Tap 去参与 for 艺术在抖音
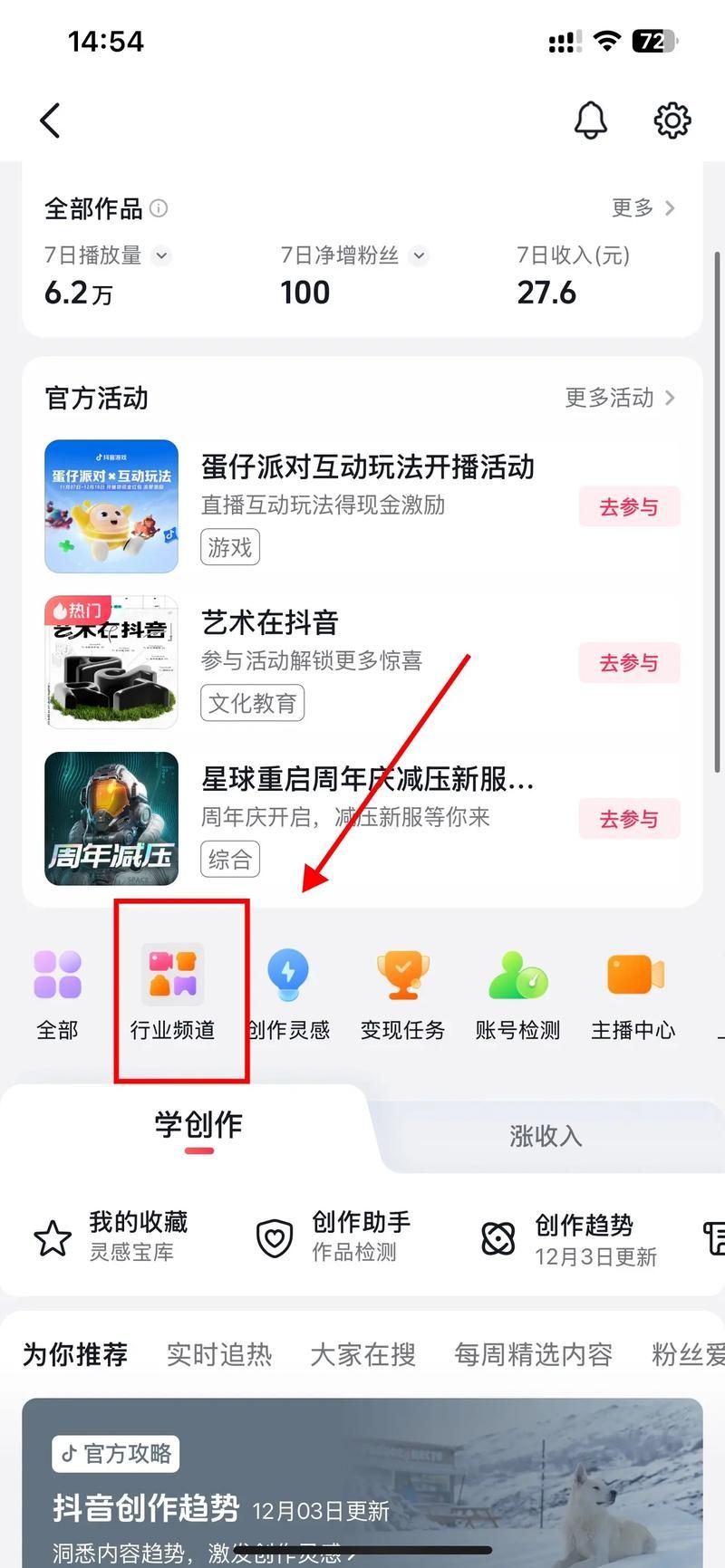Image resolution: width=725 pixels, height=1568 pixels. click(629, 662)
